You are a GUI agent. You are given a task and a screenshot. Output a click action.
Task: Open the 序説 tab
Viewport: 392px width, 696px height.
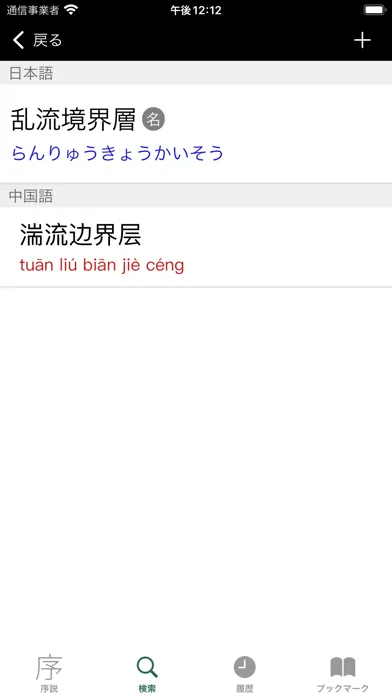tap(49, 673)
